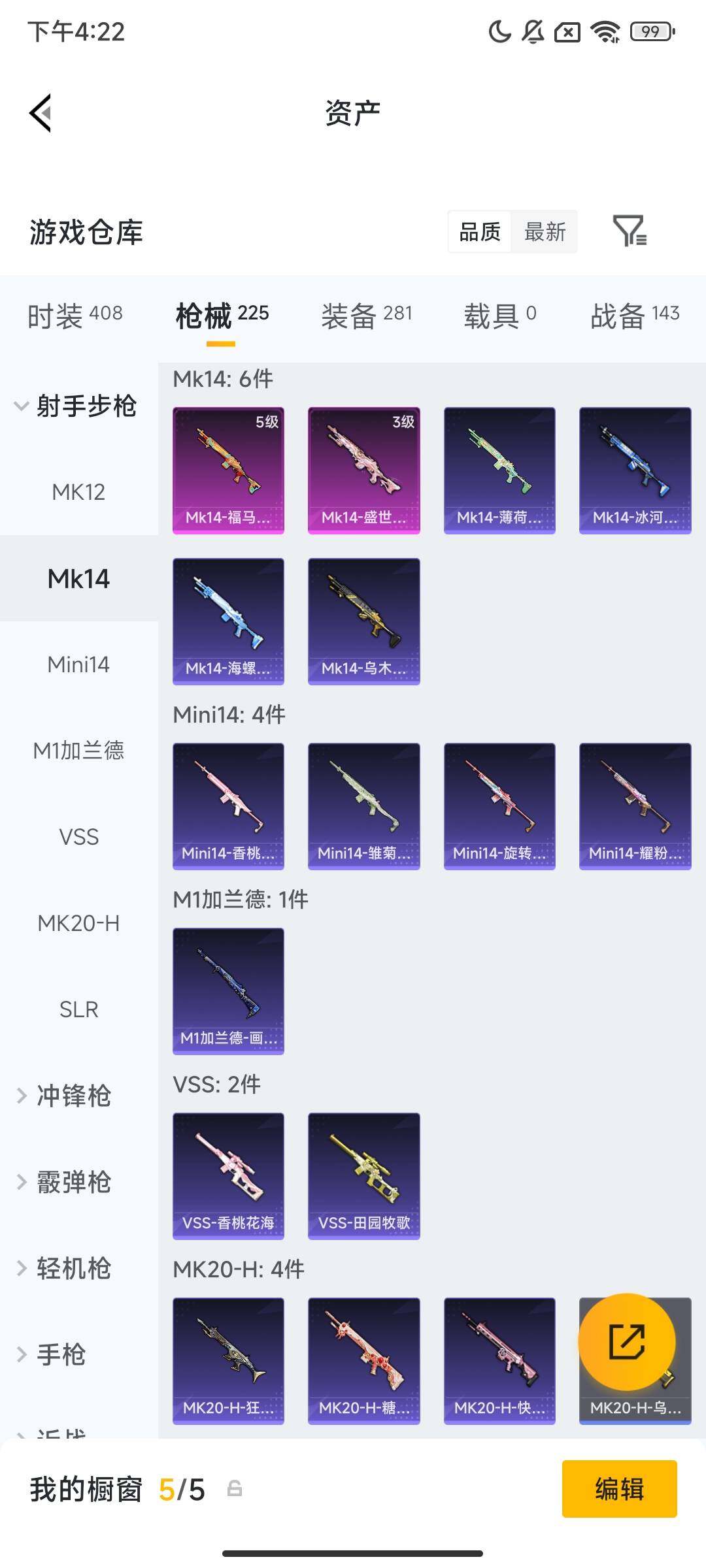The width and height of the screenshot is (706, 1568).
Task: Switch to the 装备 tab
Action: [x=367, y=316]
